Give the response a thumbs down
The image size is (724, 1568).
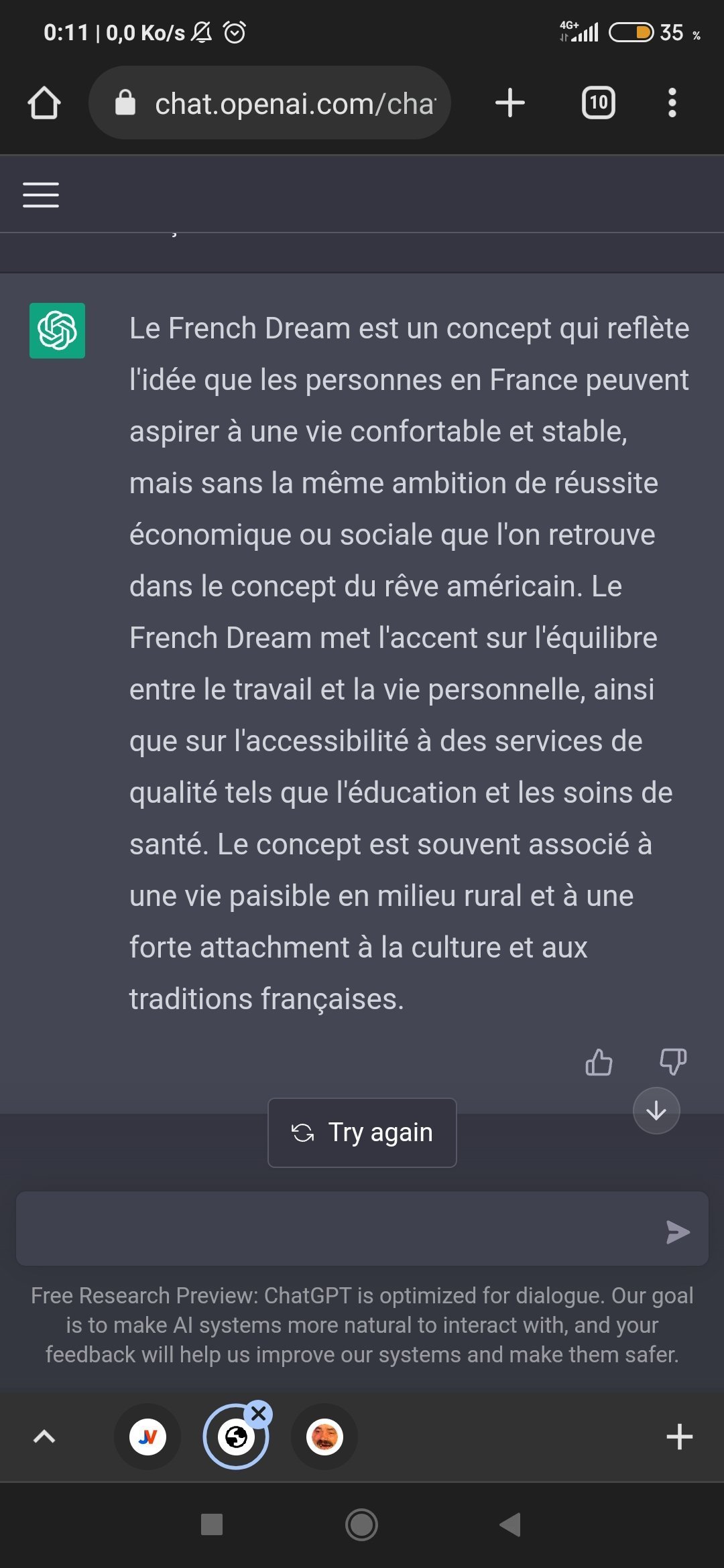[x=673, y=1062]
